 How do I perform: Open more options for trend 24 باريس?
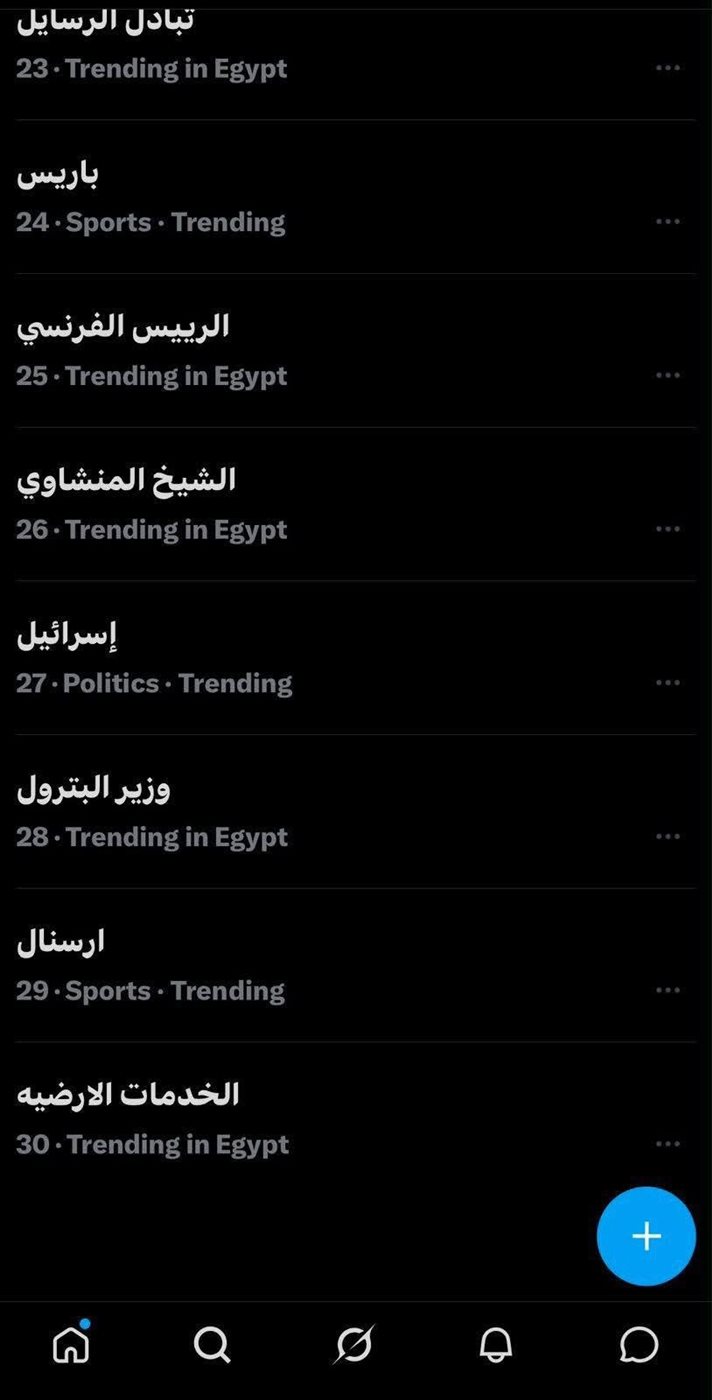click(x=668, y=222)
